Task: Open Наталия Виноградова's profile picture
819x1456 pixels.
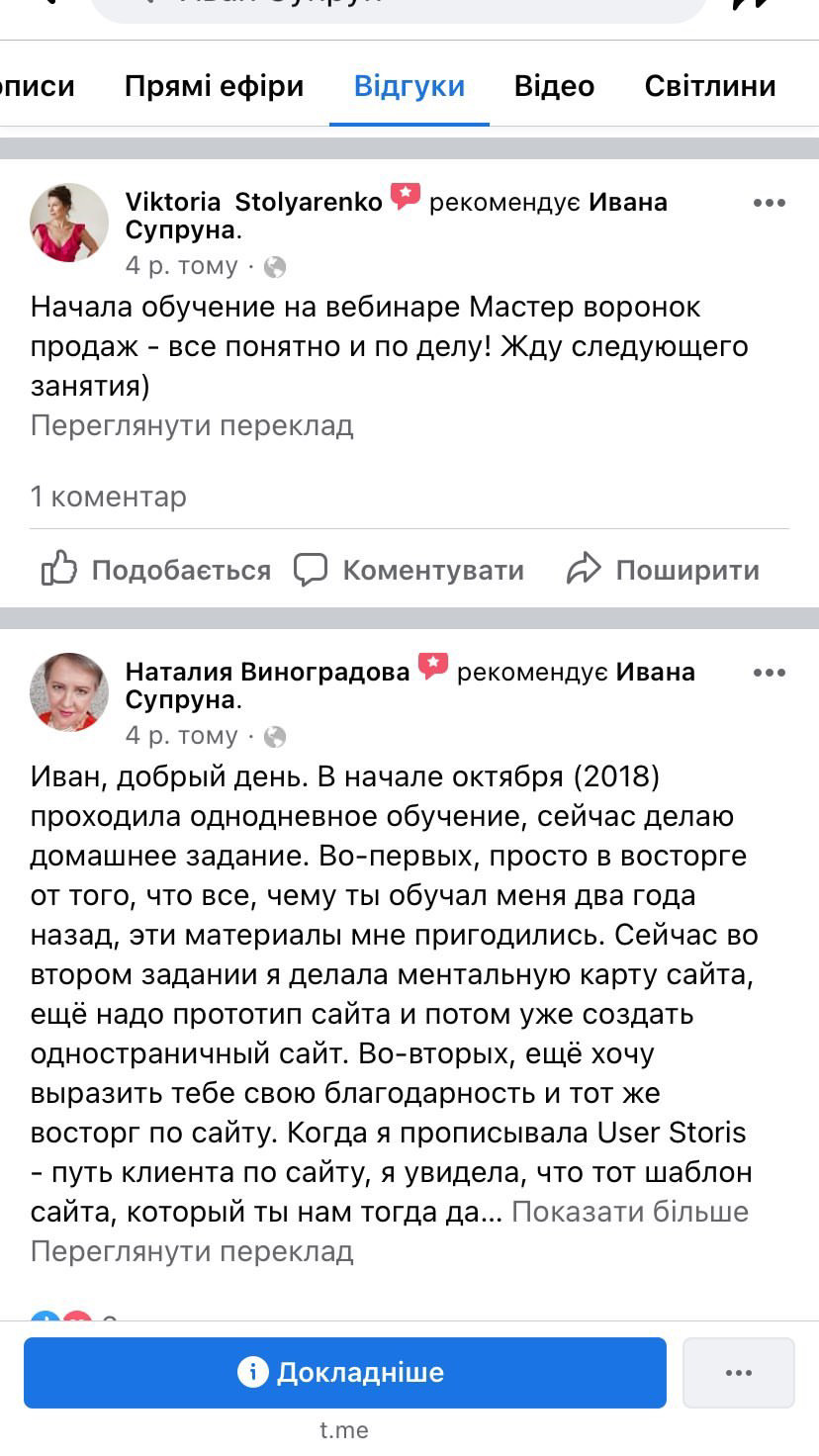Action: point(69,692)
